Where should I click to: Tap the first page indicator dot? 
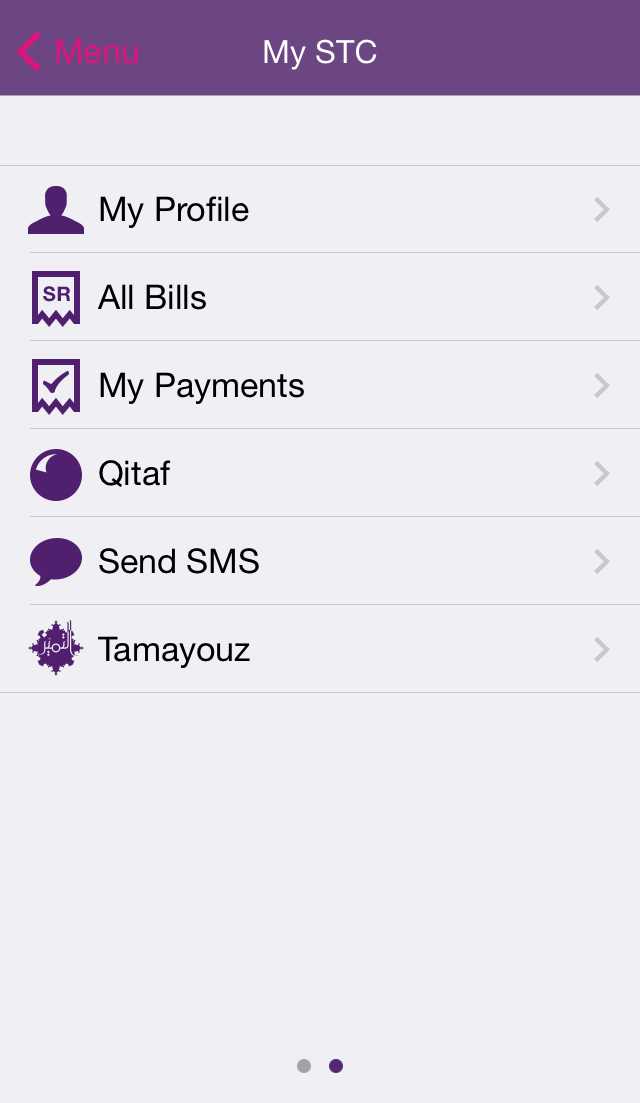pos(304,1066)
